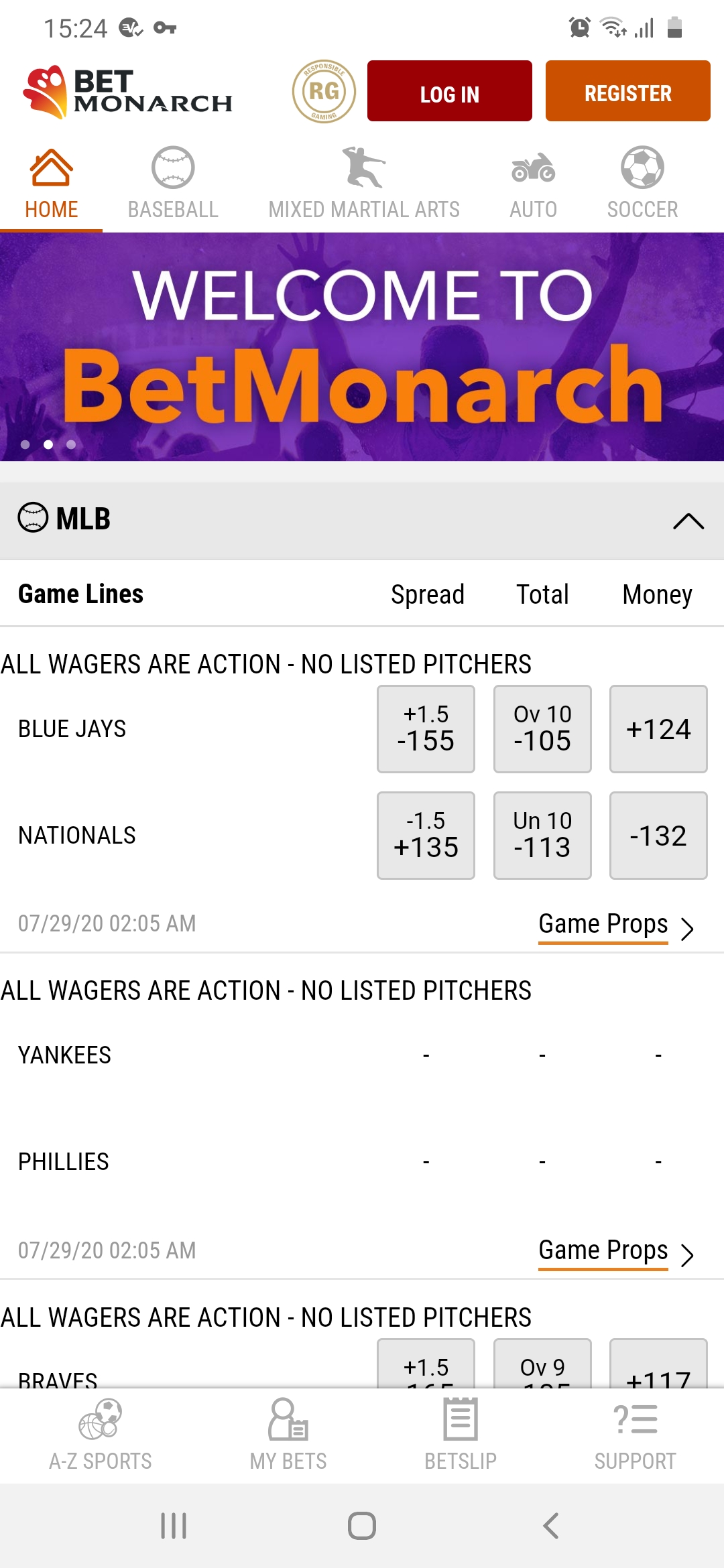Pick Blue Jays +1.5 spread at -155
Image resolution: width=724 pixels, height=1568 pixels.
point(426,728)
